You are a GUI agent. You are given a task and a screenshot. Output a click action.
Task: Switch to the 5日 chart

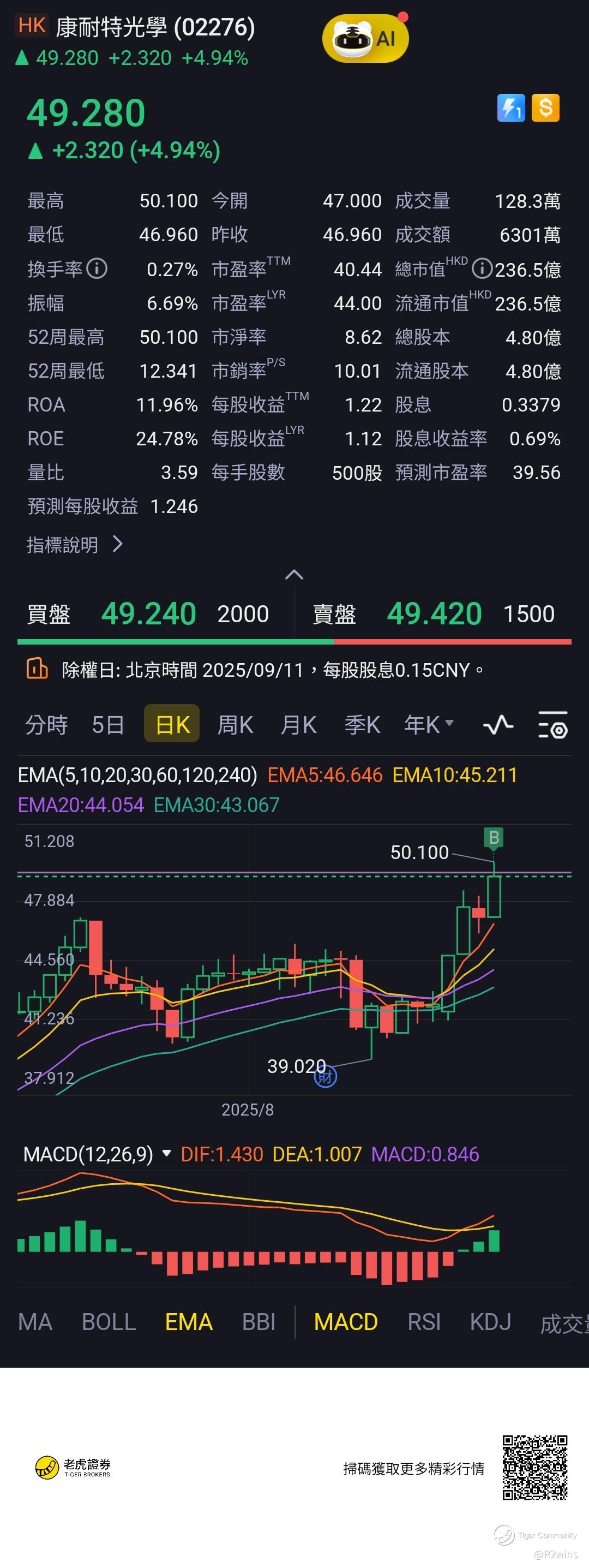(x=109, y=724)
